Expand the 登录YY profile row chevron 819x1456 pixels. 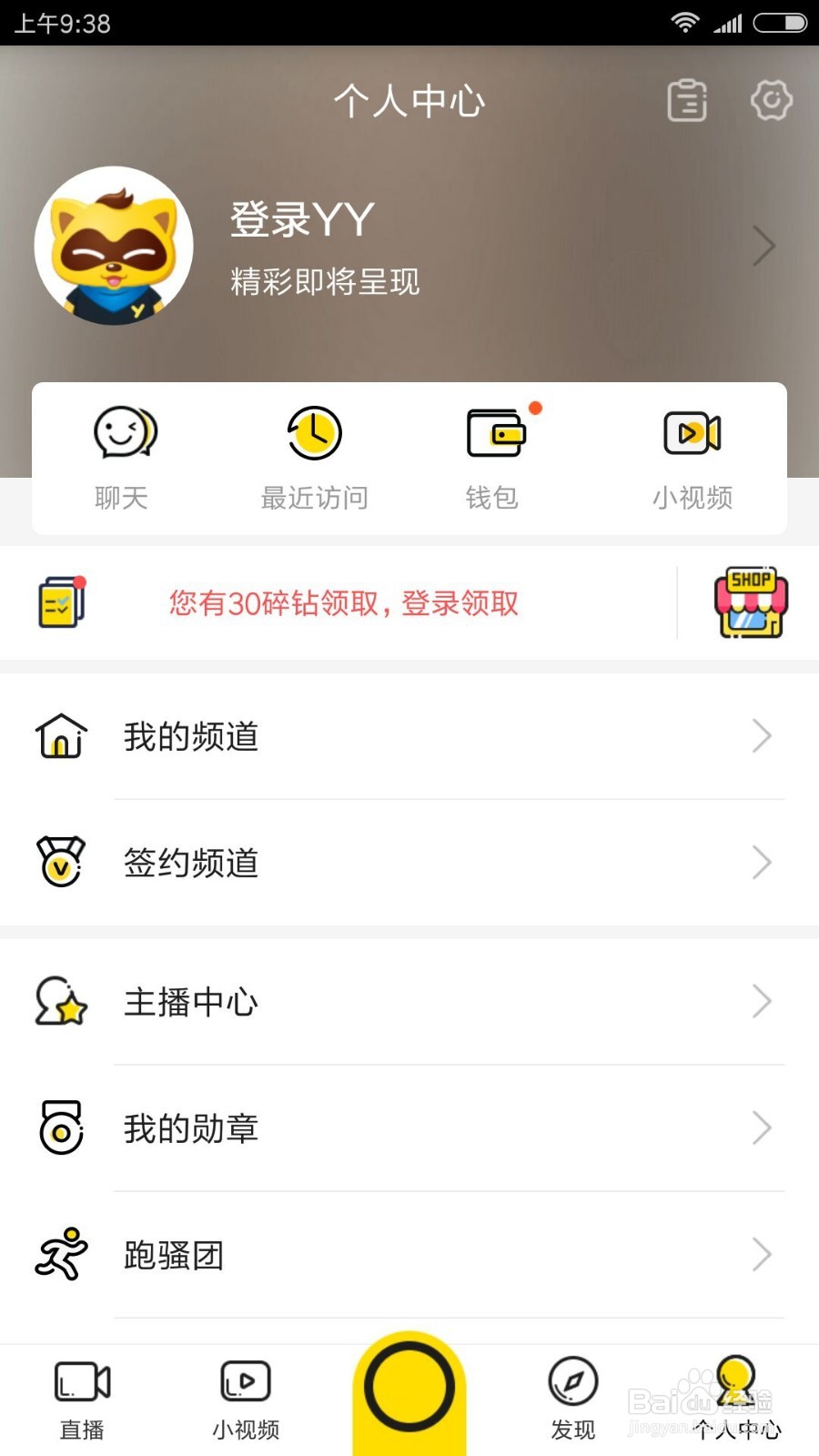763,246
